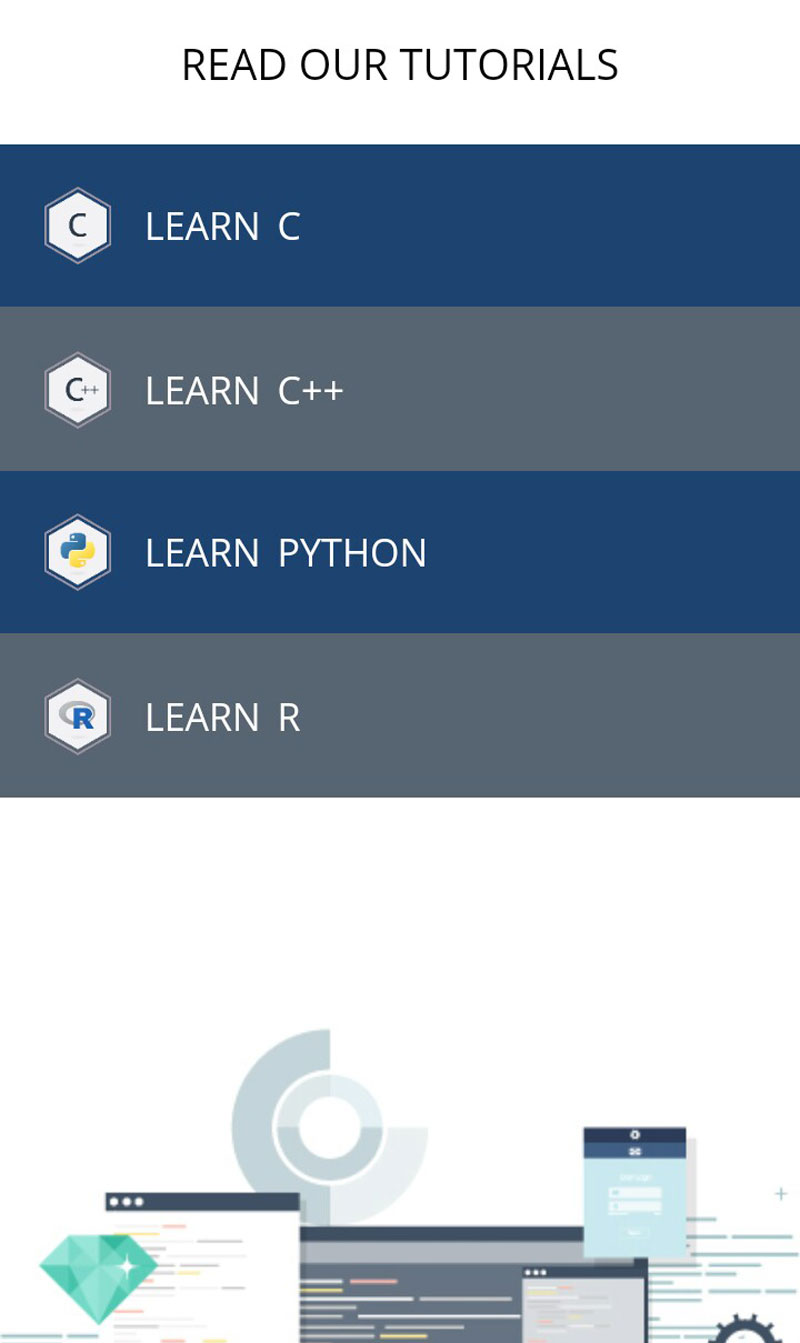
Task: Open the Learn C++ tutorial
Action: (400, 389)
